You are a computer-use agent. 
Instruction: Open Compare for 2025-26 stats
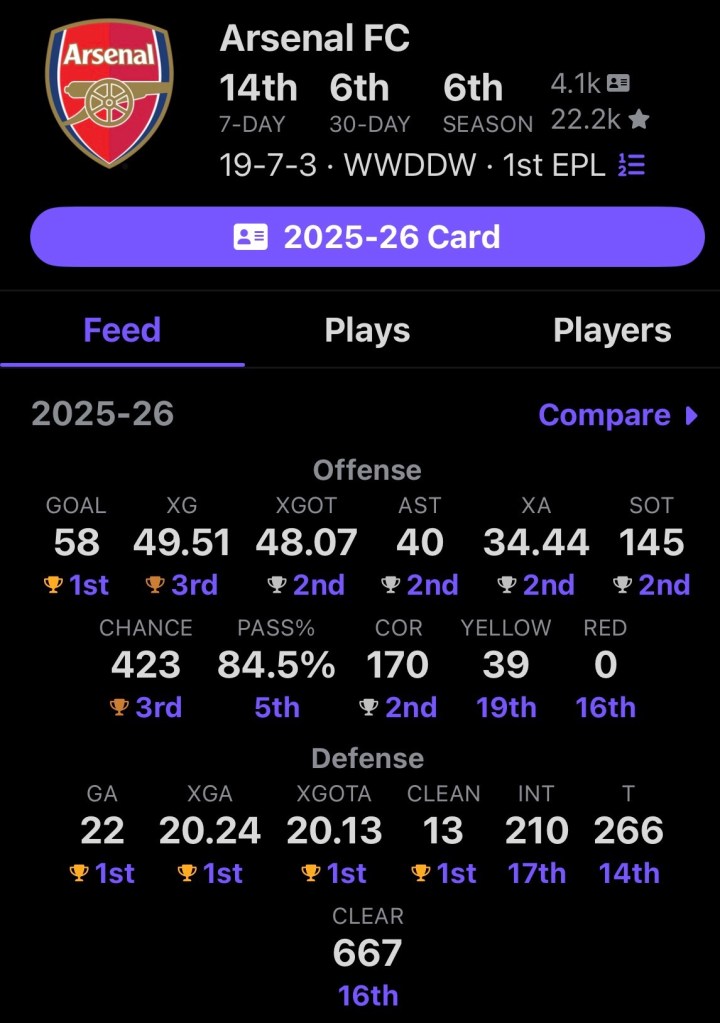pos(618,415)
